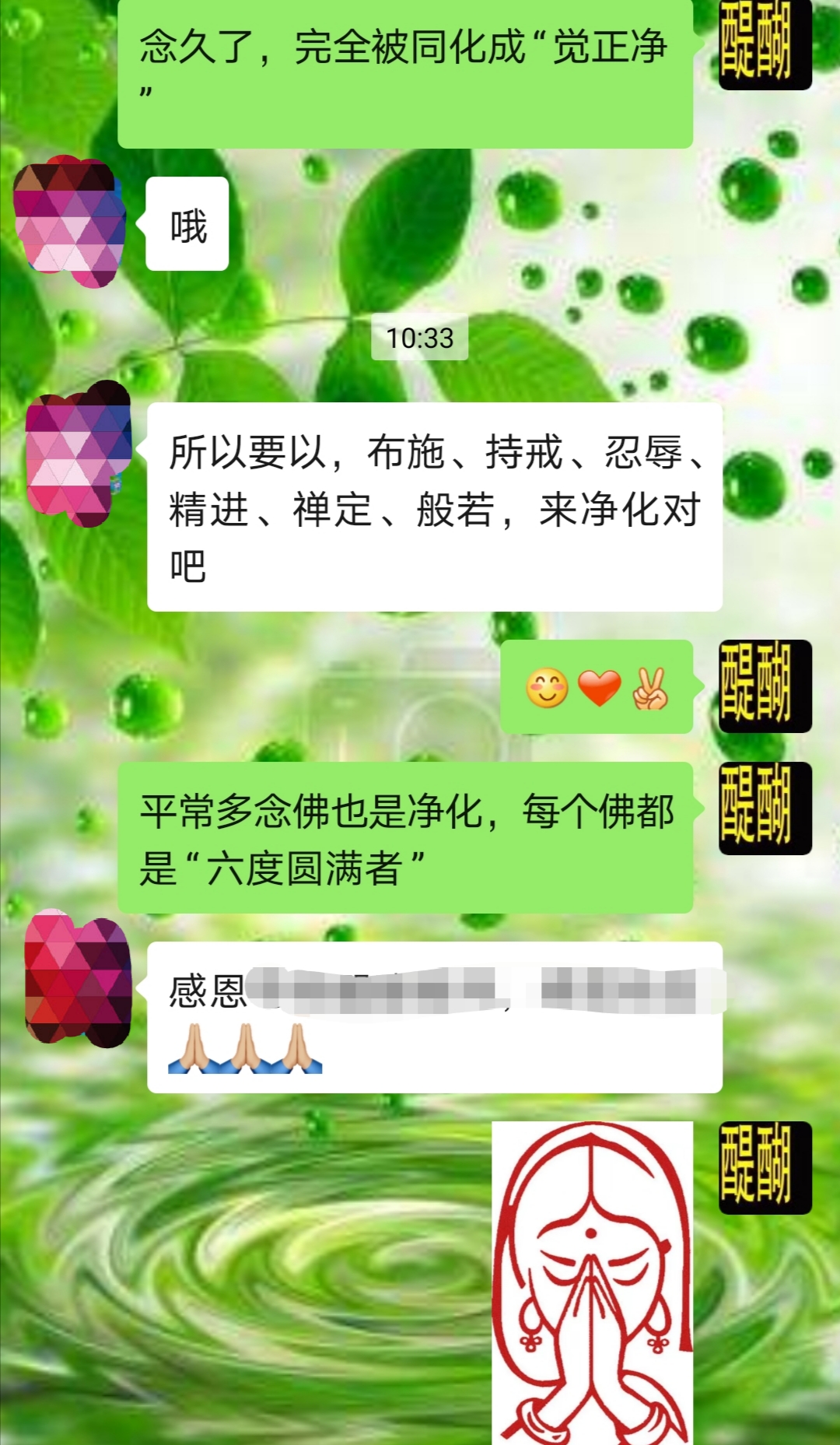Image resolution: width=840 pixels, height=1445 pixels.
Task: Open 醍醐 avatar next to "念久了" message
Action: click(765, 44)
